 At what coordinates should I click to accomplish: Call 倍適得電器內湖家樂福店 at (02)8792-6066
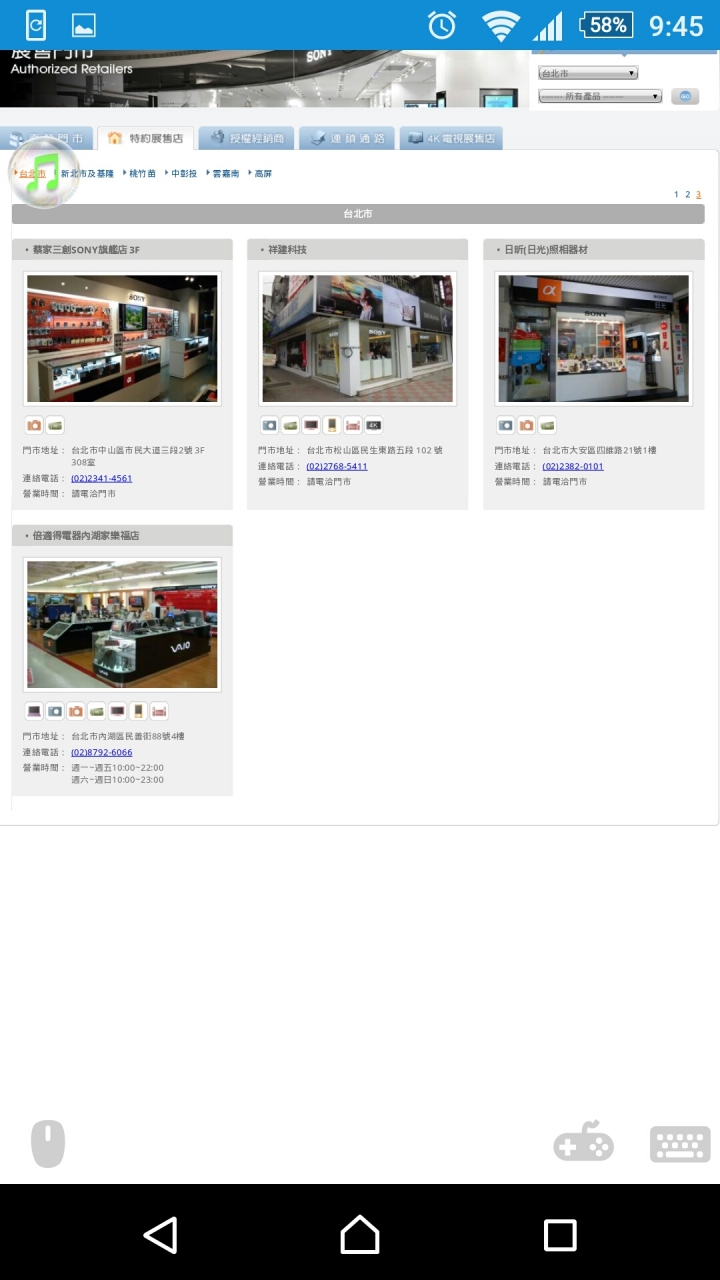coord(101,752)
